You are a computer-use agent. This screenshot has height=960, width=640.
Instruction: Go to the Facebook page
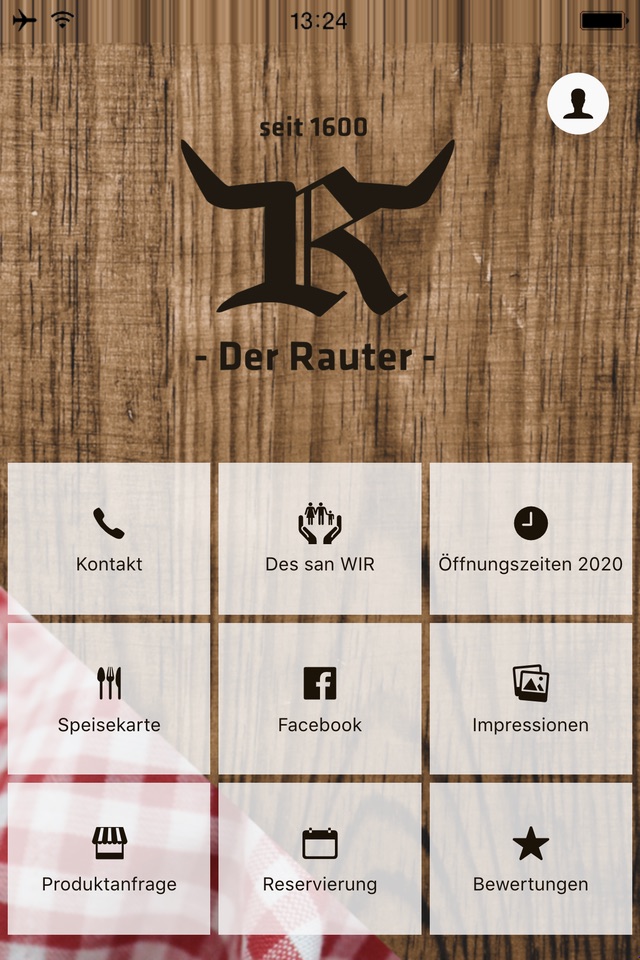click(320, 699)
